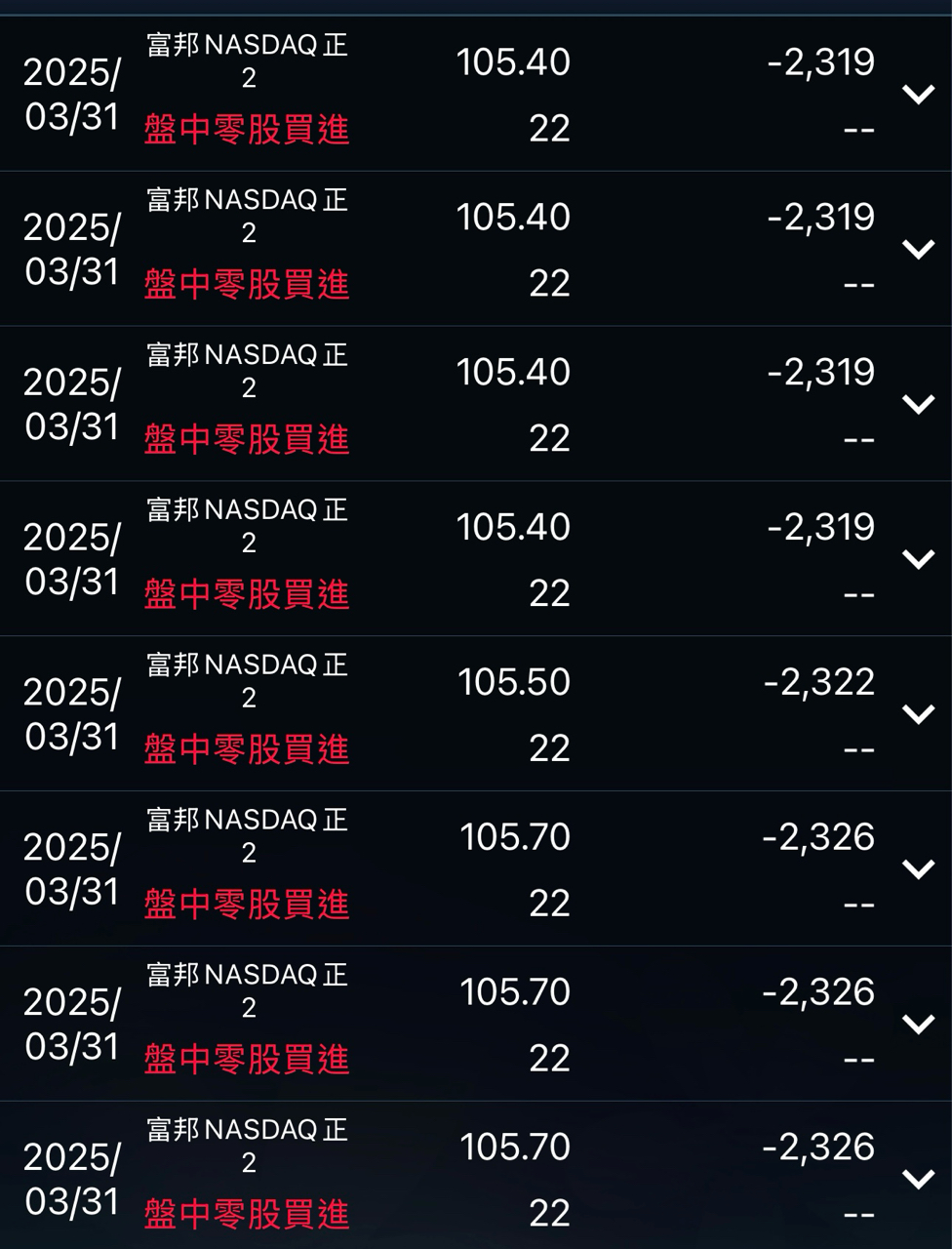Expand the 105.50 transaction with amount -2,322
952x1249 pixels.
click(x=918, y=714)
